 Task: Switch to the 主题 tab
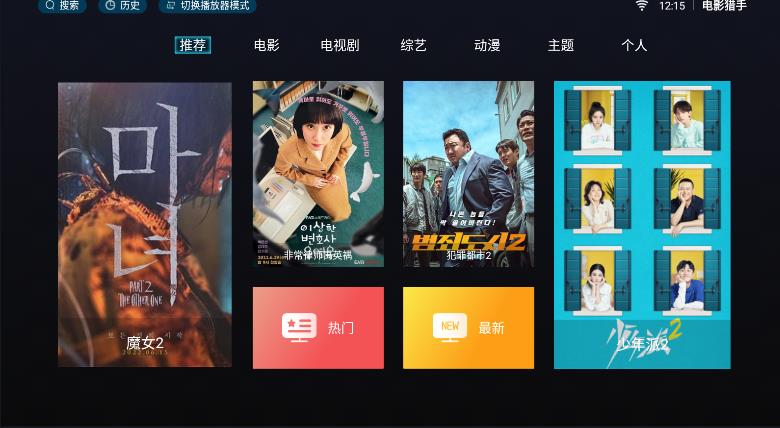point(561,45)
